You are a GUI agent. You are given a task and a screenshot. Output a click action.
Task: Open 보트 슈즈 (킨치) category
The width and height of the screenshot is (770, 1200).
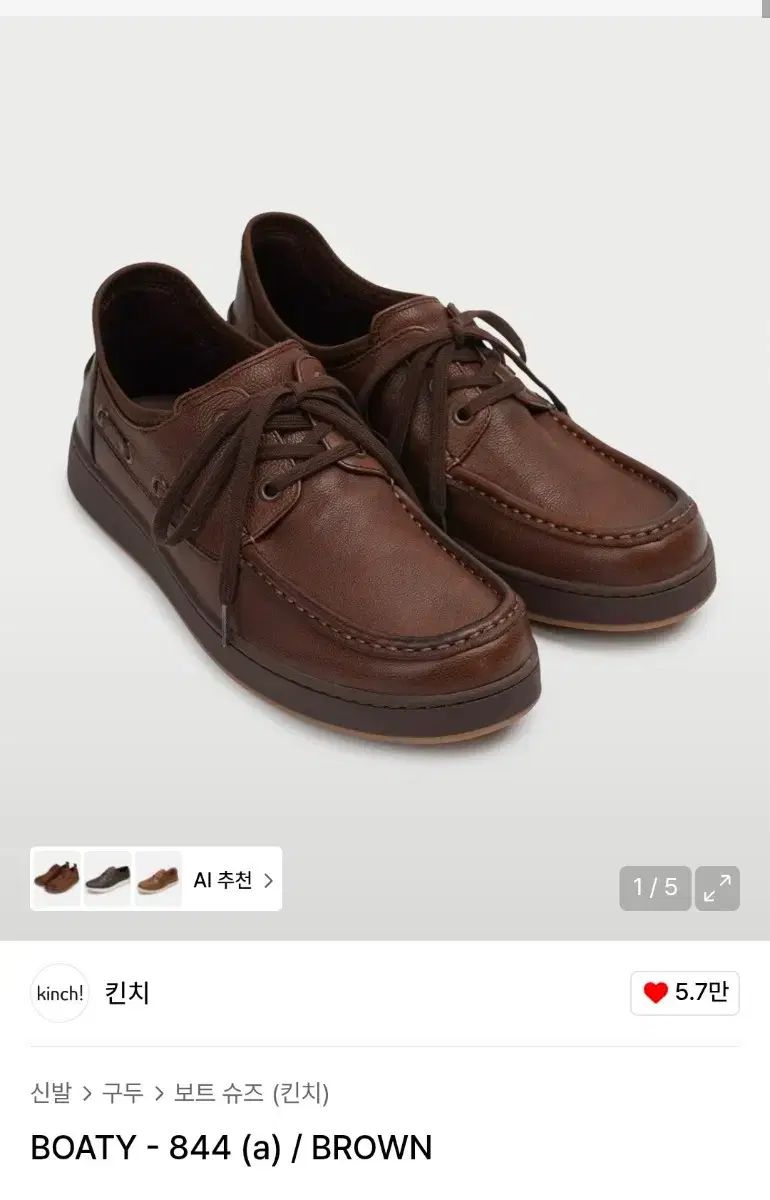(x=251, y=1093)
